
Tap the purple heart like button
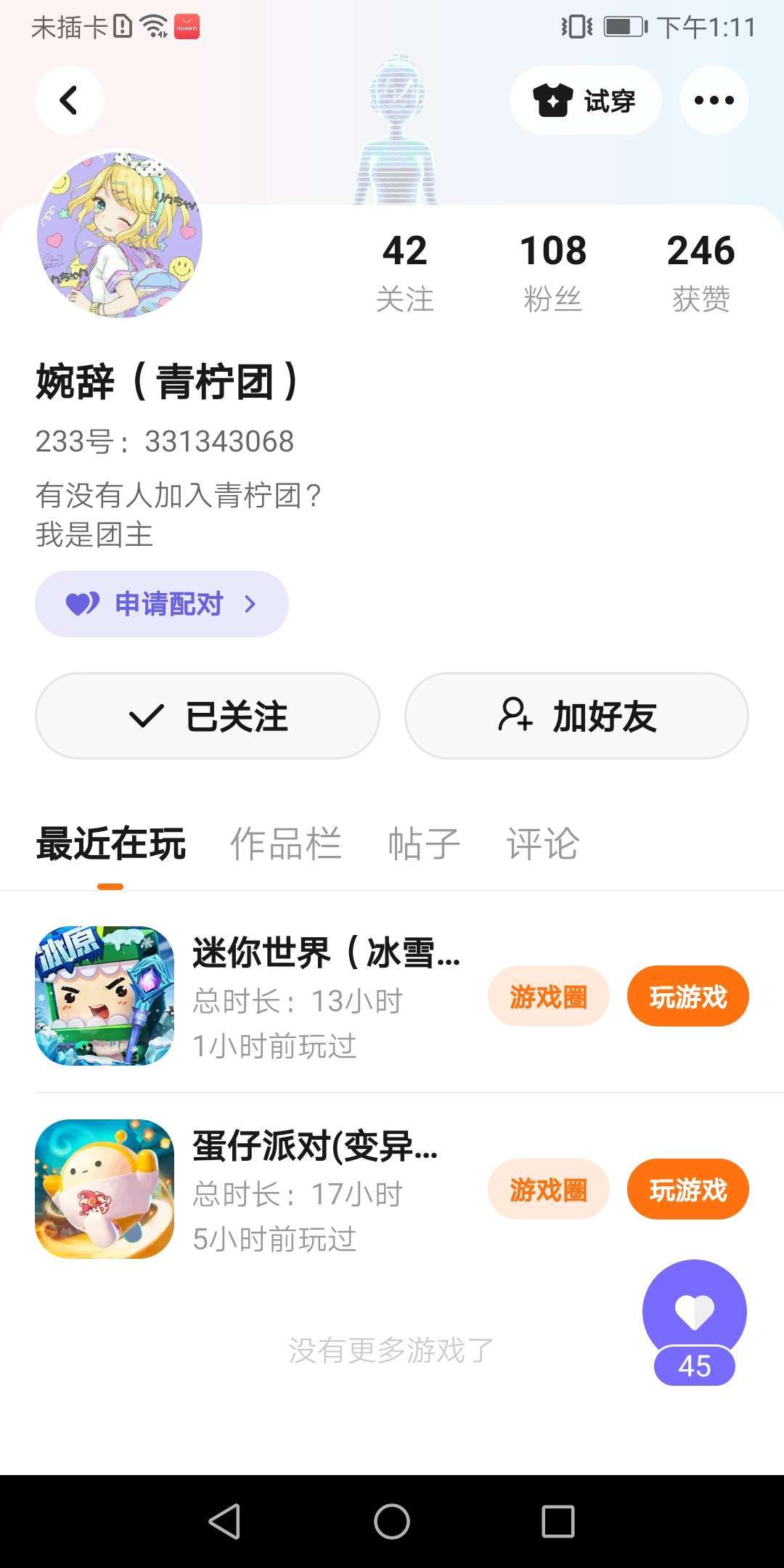point(694,1311)
